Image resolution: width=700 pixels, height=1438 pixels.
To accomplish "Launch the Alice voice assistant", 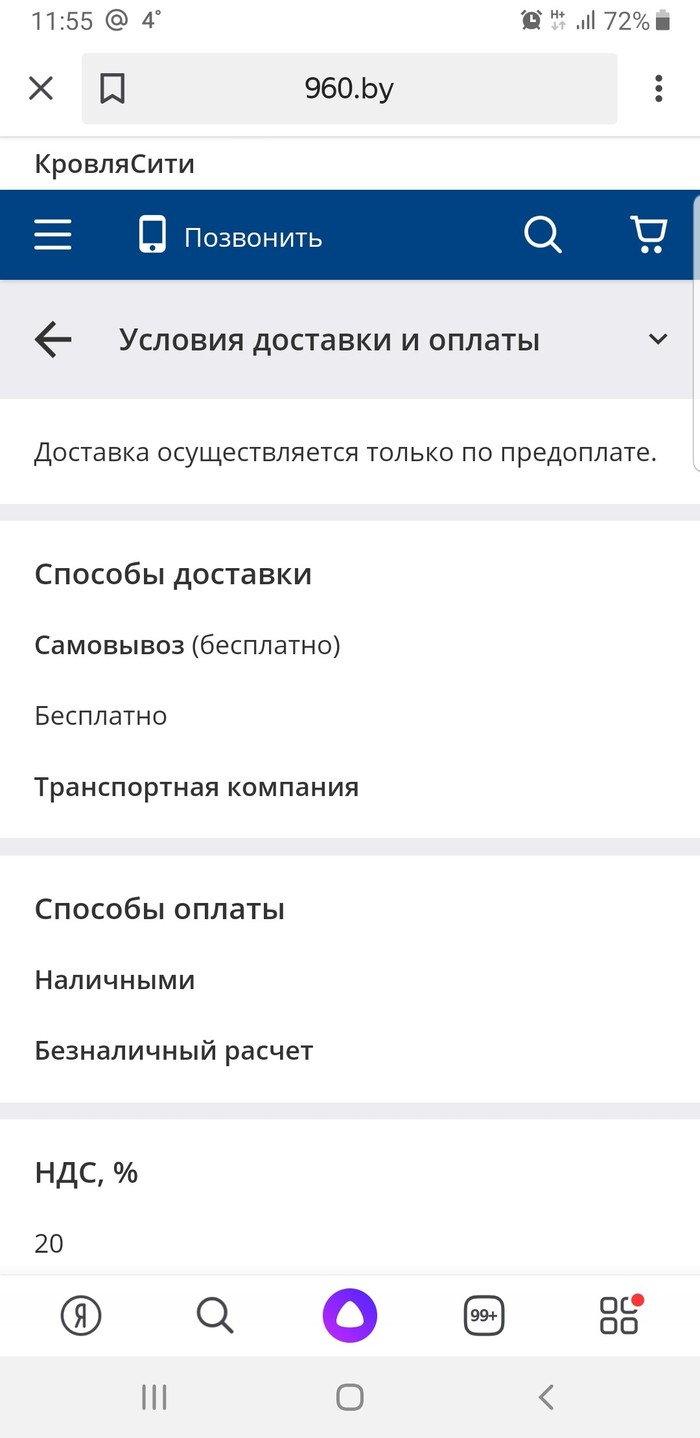I will click(x=349, y=1315).
